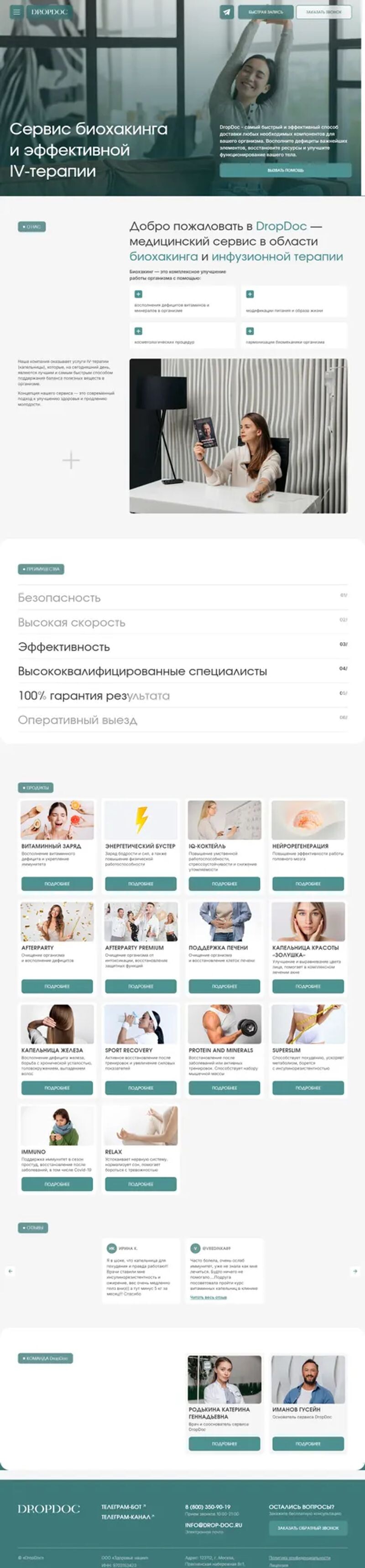Expand the Оперативный выезд row
Viewport: 365px width, 1568px height.
tap(182, 720)
